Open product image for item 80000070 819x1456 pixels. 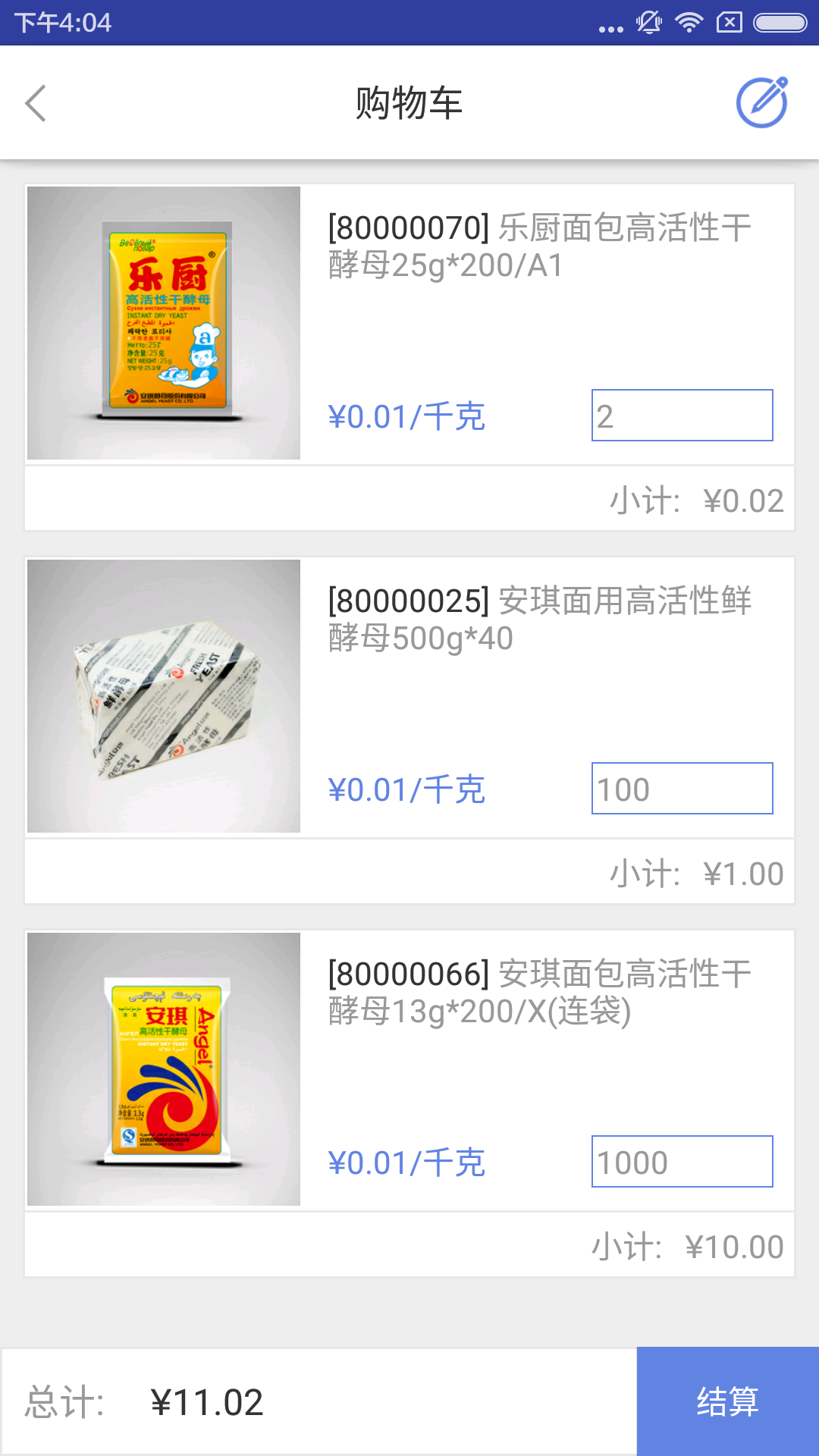click(x=164, y=323)
